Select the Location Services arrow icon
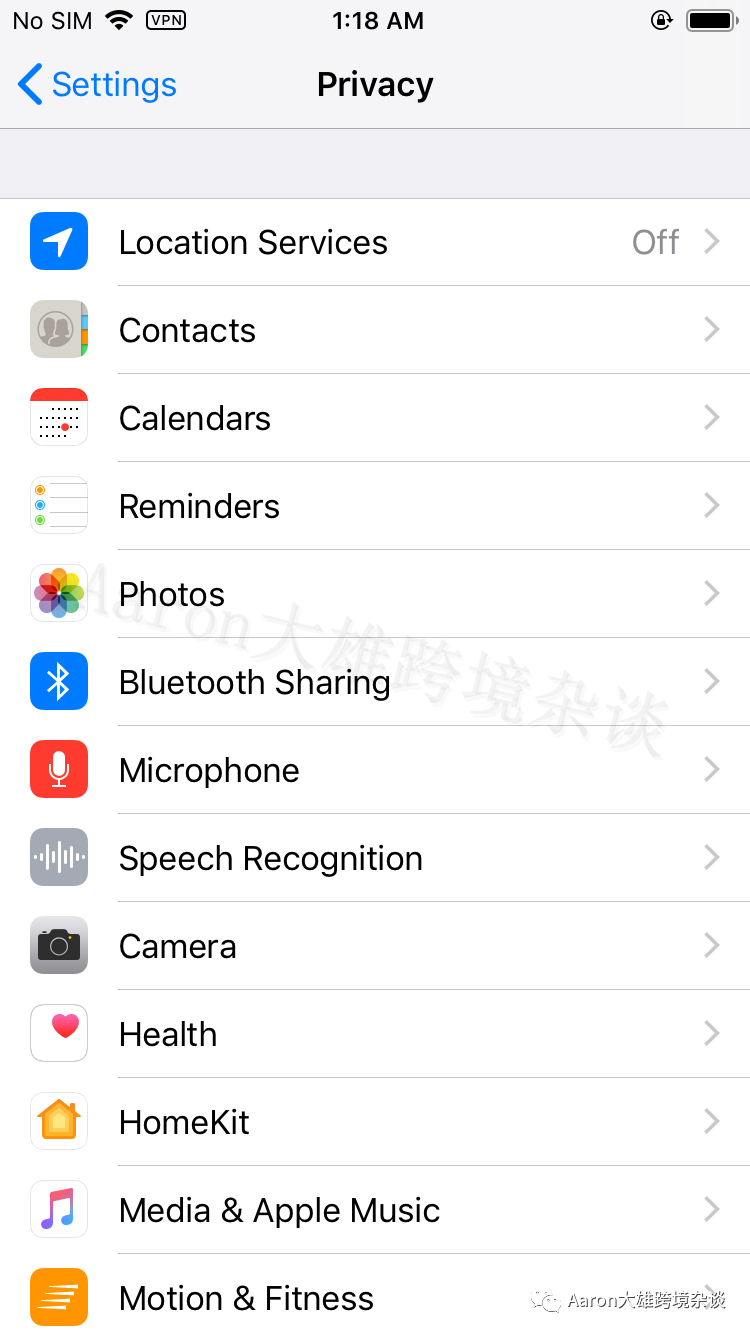 point(711,241)
